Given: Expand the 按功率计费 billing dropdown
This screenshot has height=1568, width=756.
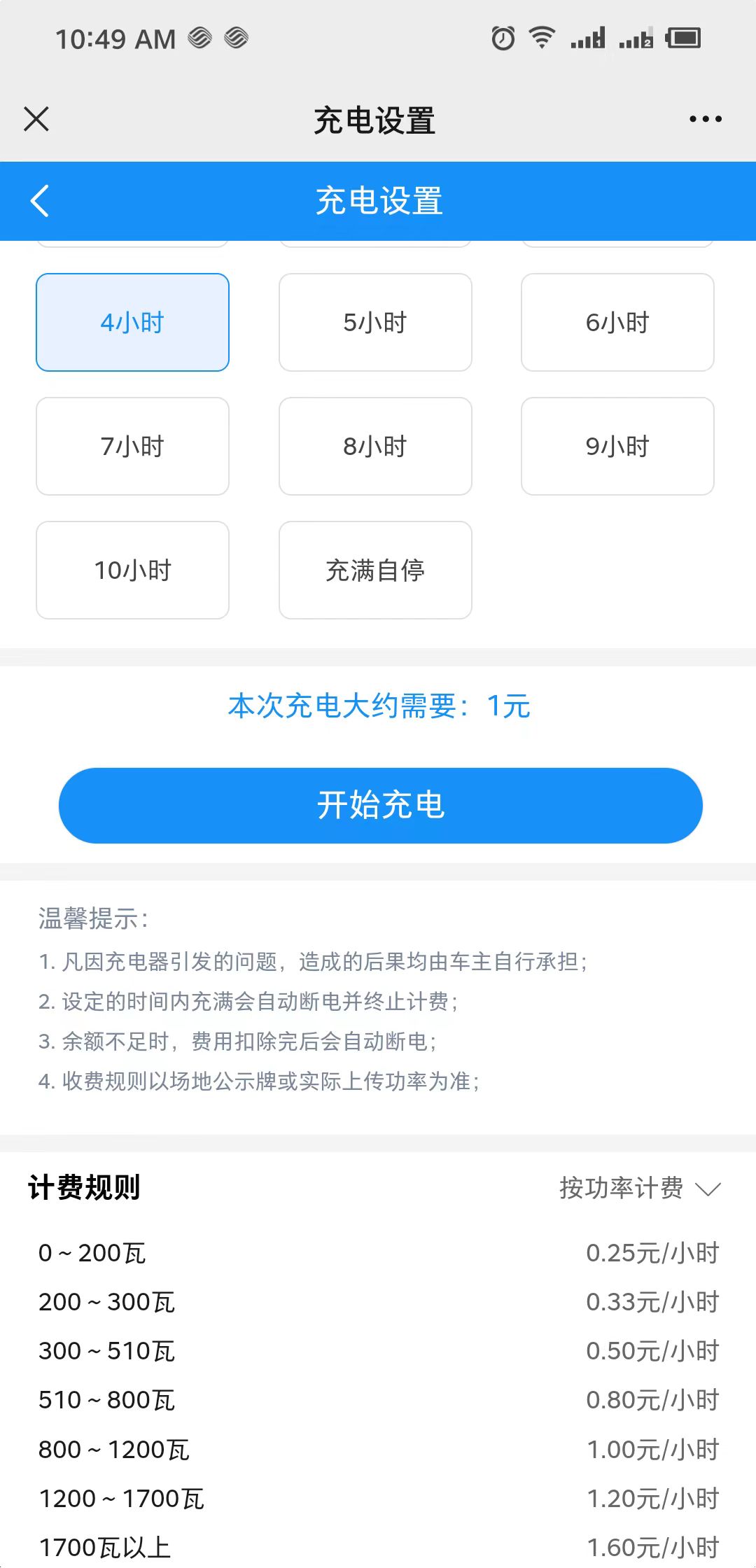Looking at the screenshot, I should click(640, 1188).
